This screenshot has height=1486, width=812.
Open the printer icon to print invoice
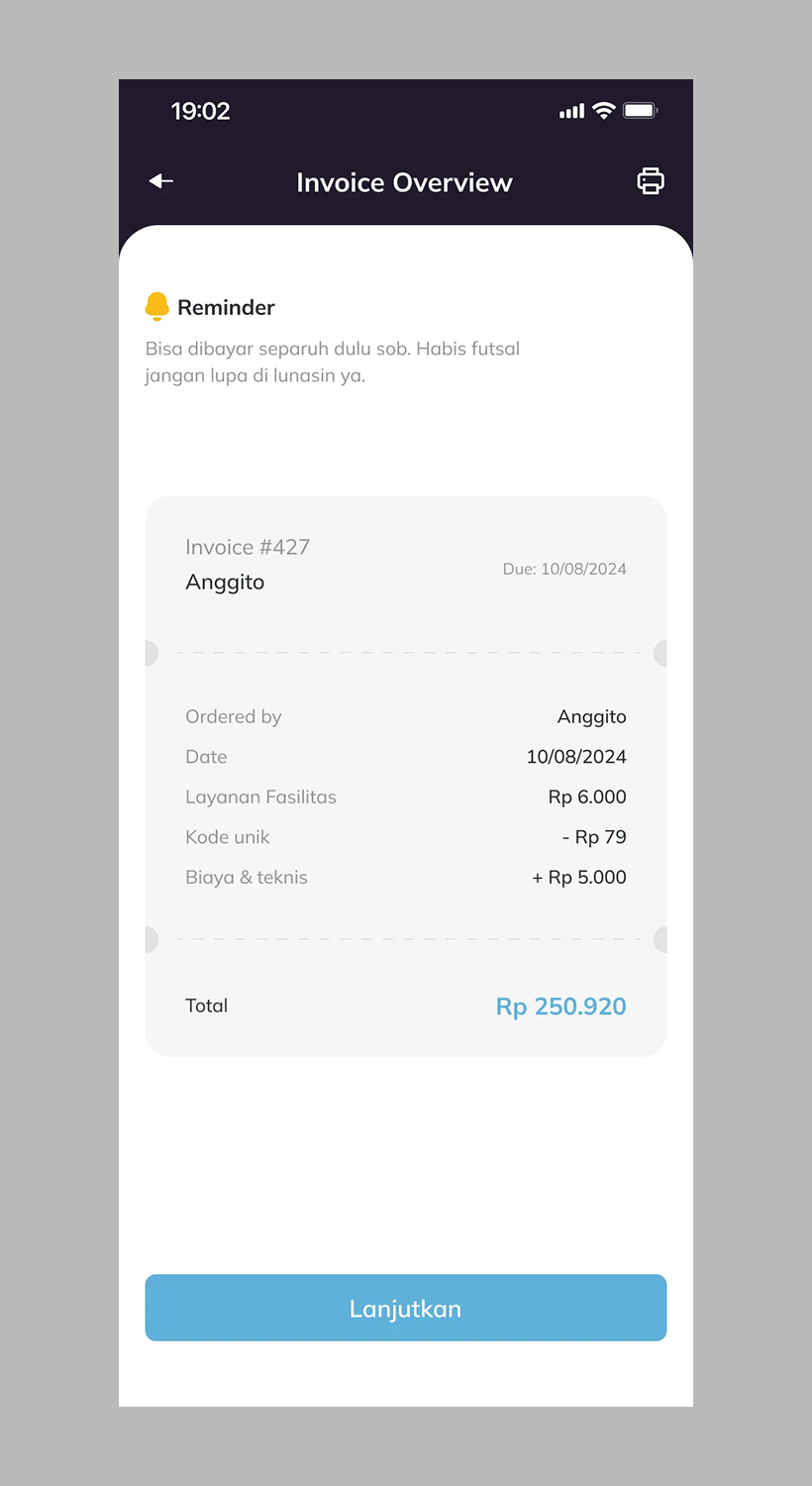click(651, 181)
